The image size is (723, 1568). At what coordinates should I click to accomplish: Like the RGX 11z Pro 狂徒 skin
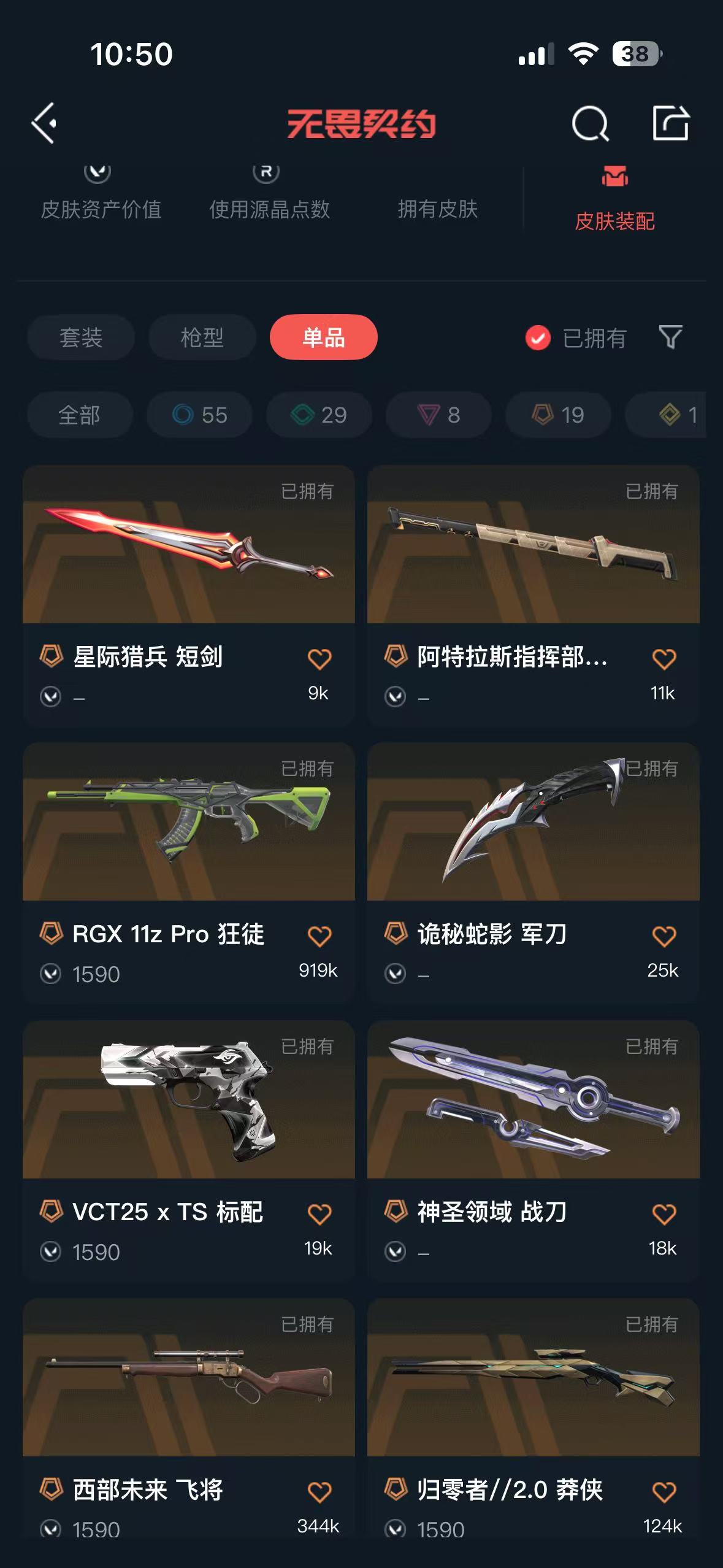tap(319, 936)
